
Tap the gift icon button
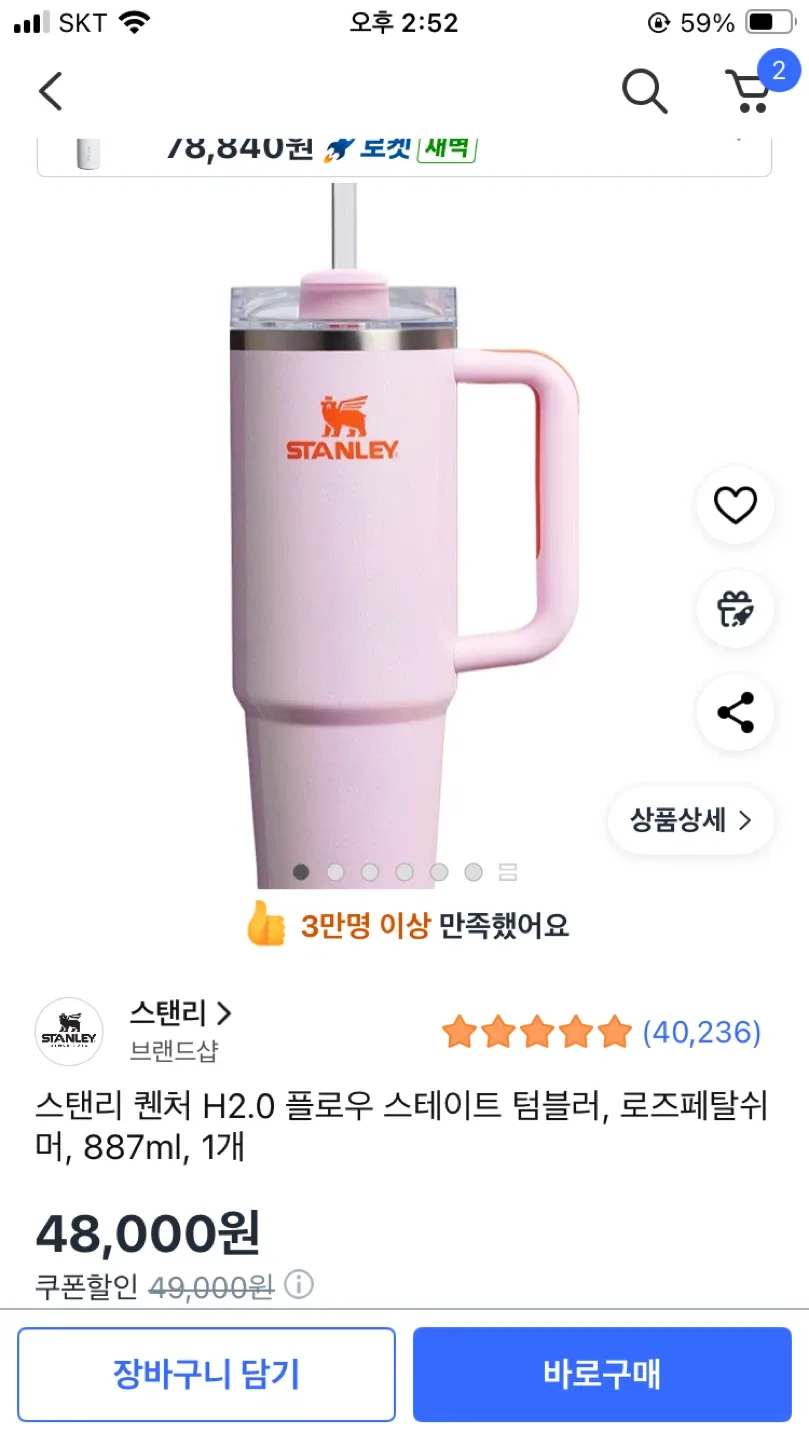coord(735,609)
